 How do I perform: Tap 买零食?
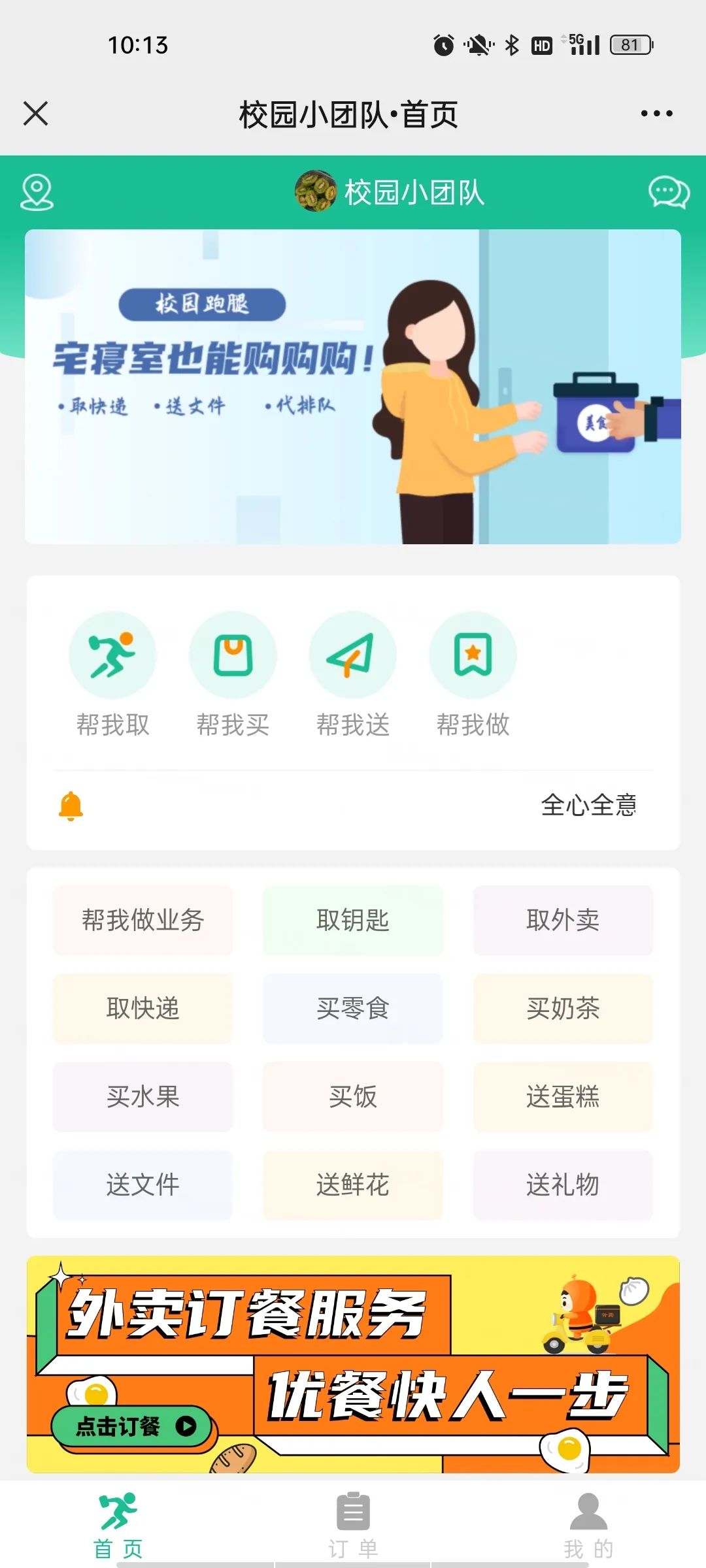pos(353,1008)
